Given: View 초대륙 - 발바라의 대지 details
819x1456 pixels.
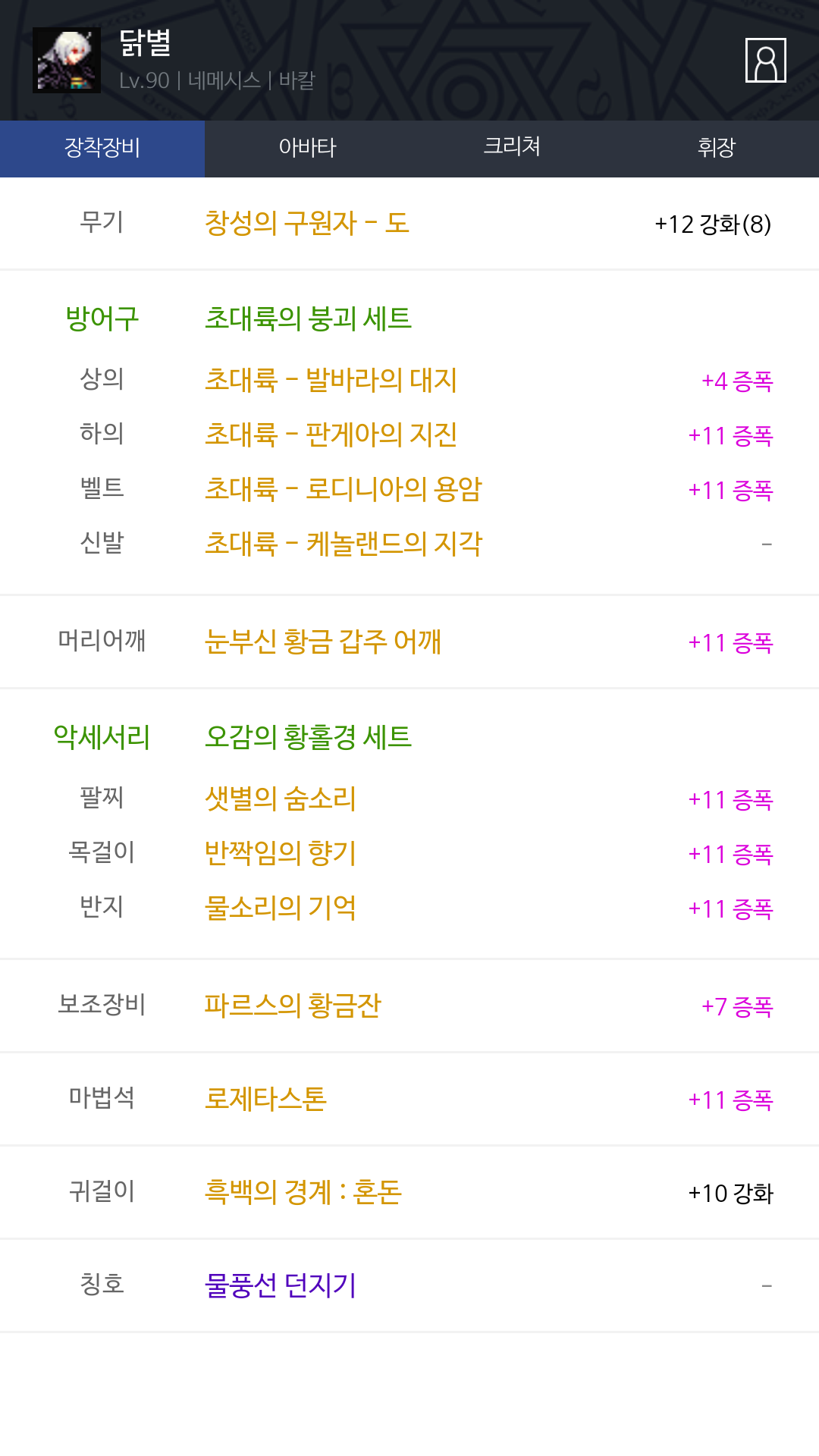Looking at the screenshot, I should (331, 380).
